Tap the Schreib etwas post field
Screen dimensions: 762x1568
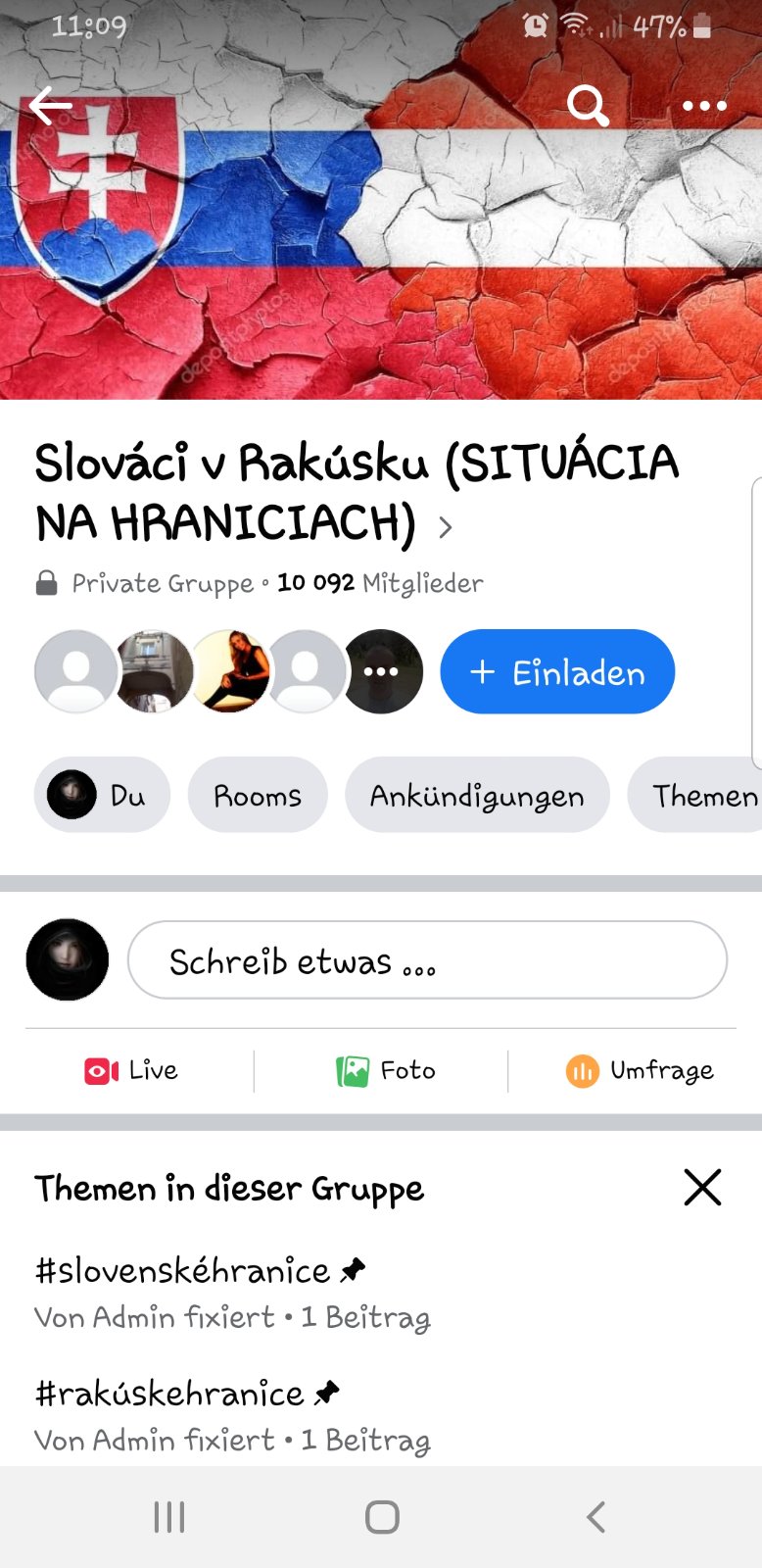coord(427,960)
